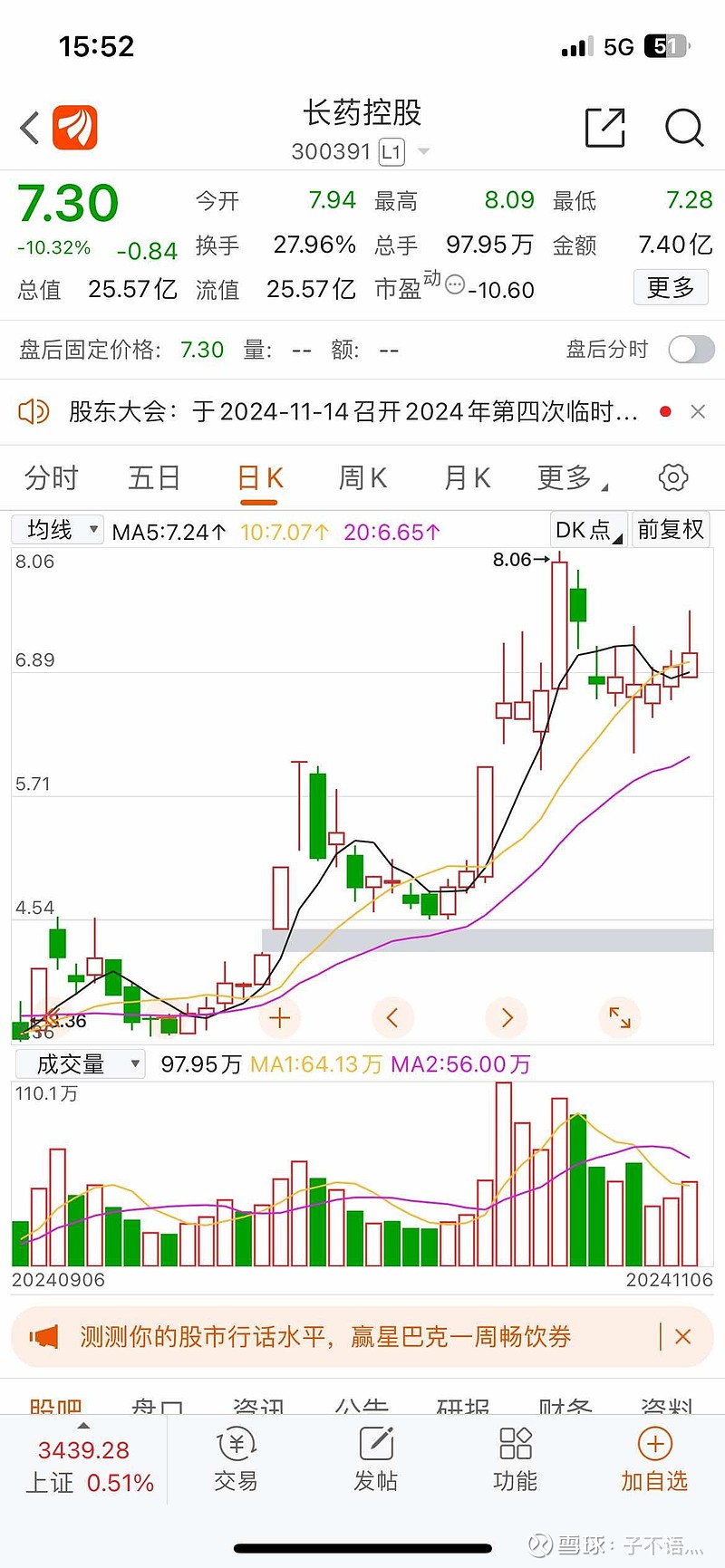
Task: Open the 成交量 indicator dropdown
Action: point(78,1063)
